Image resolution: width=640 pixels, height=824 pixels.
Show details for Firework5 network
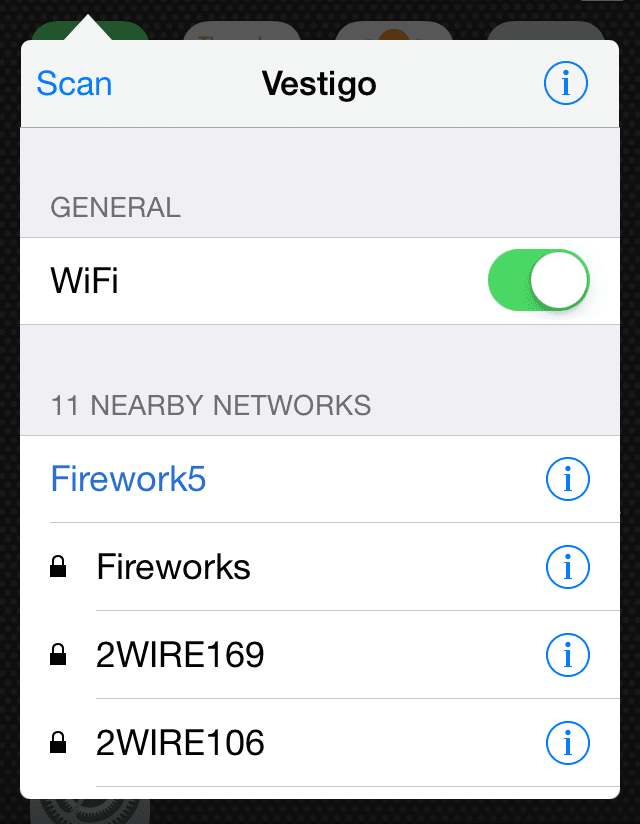567,481
